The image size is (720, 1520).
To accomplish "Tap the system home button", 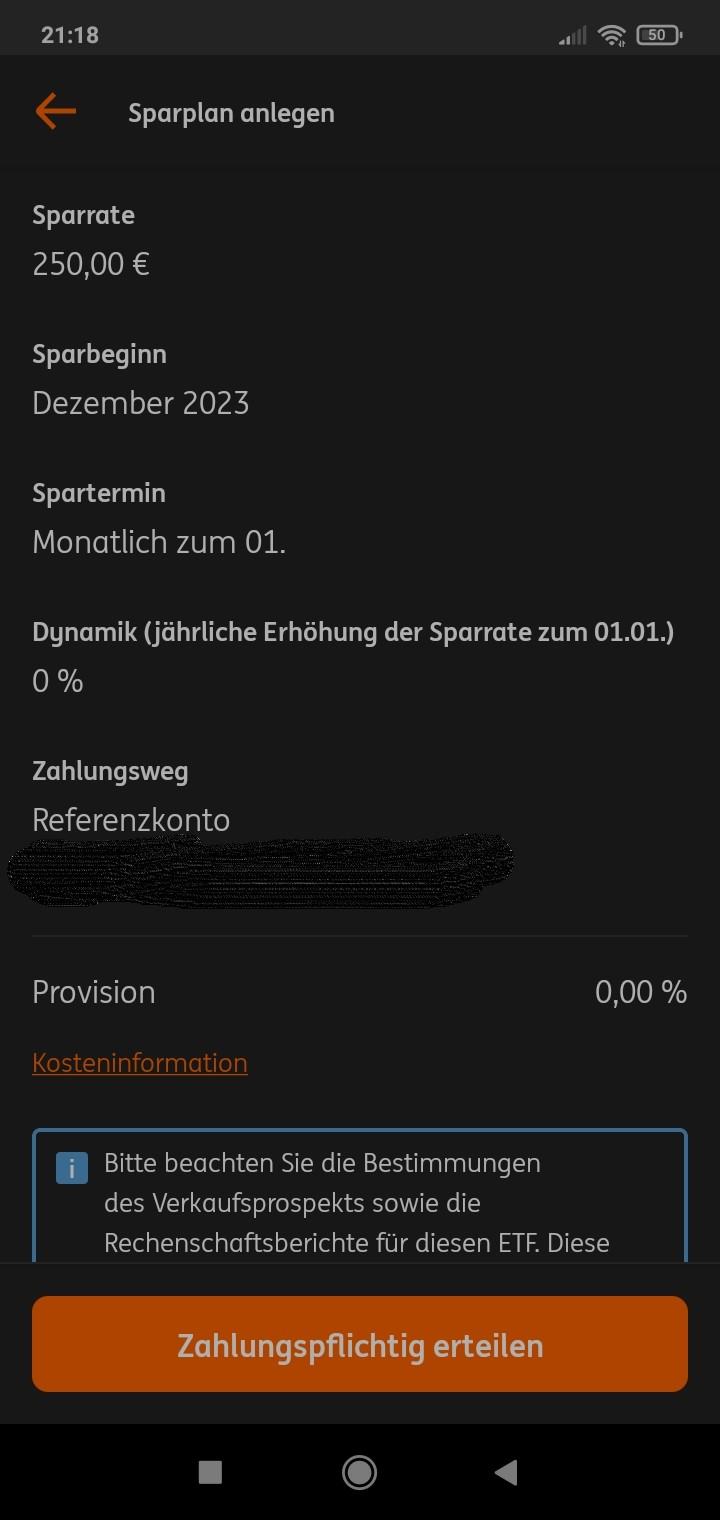I will [359, 1472].
